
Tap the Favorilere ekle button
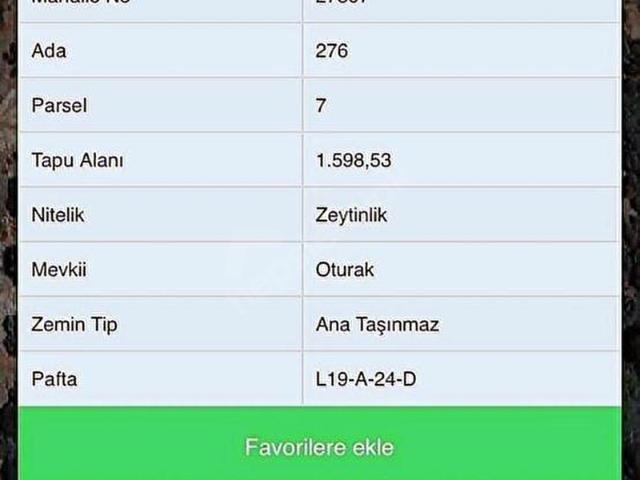tap(320, 446)
